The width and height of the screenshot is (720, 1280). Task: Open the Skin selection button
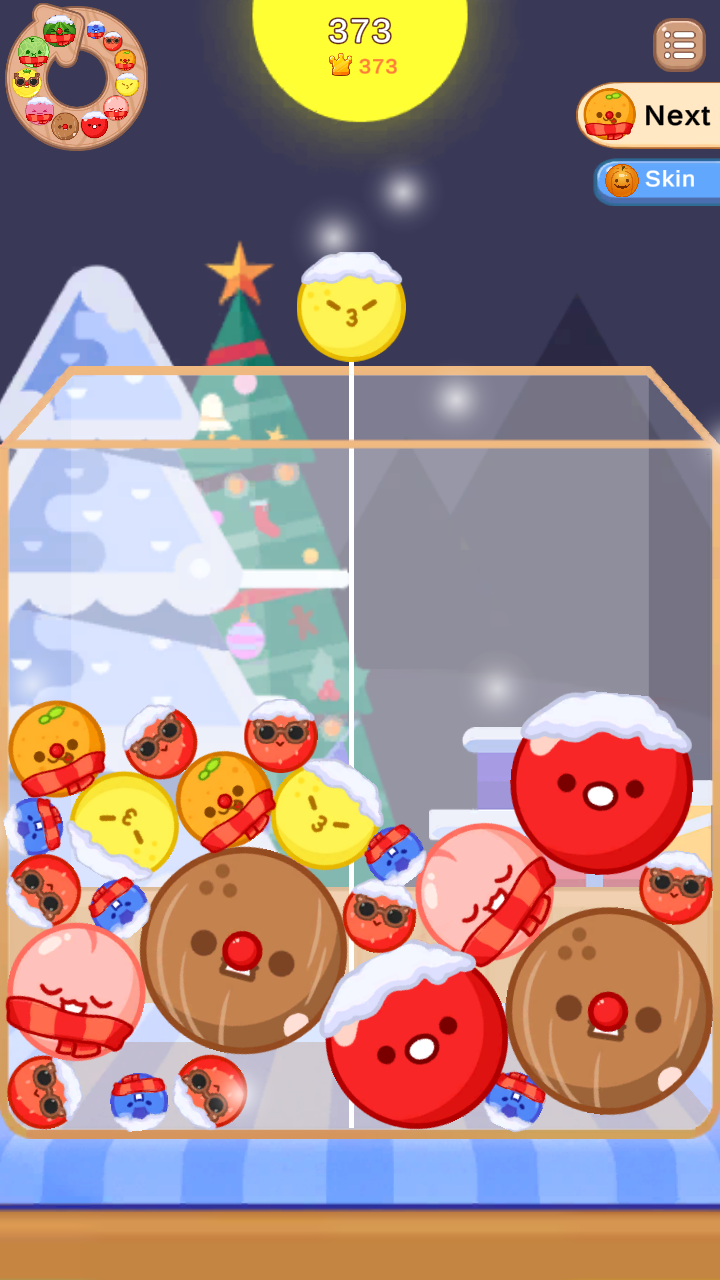[x=656, y=180]
